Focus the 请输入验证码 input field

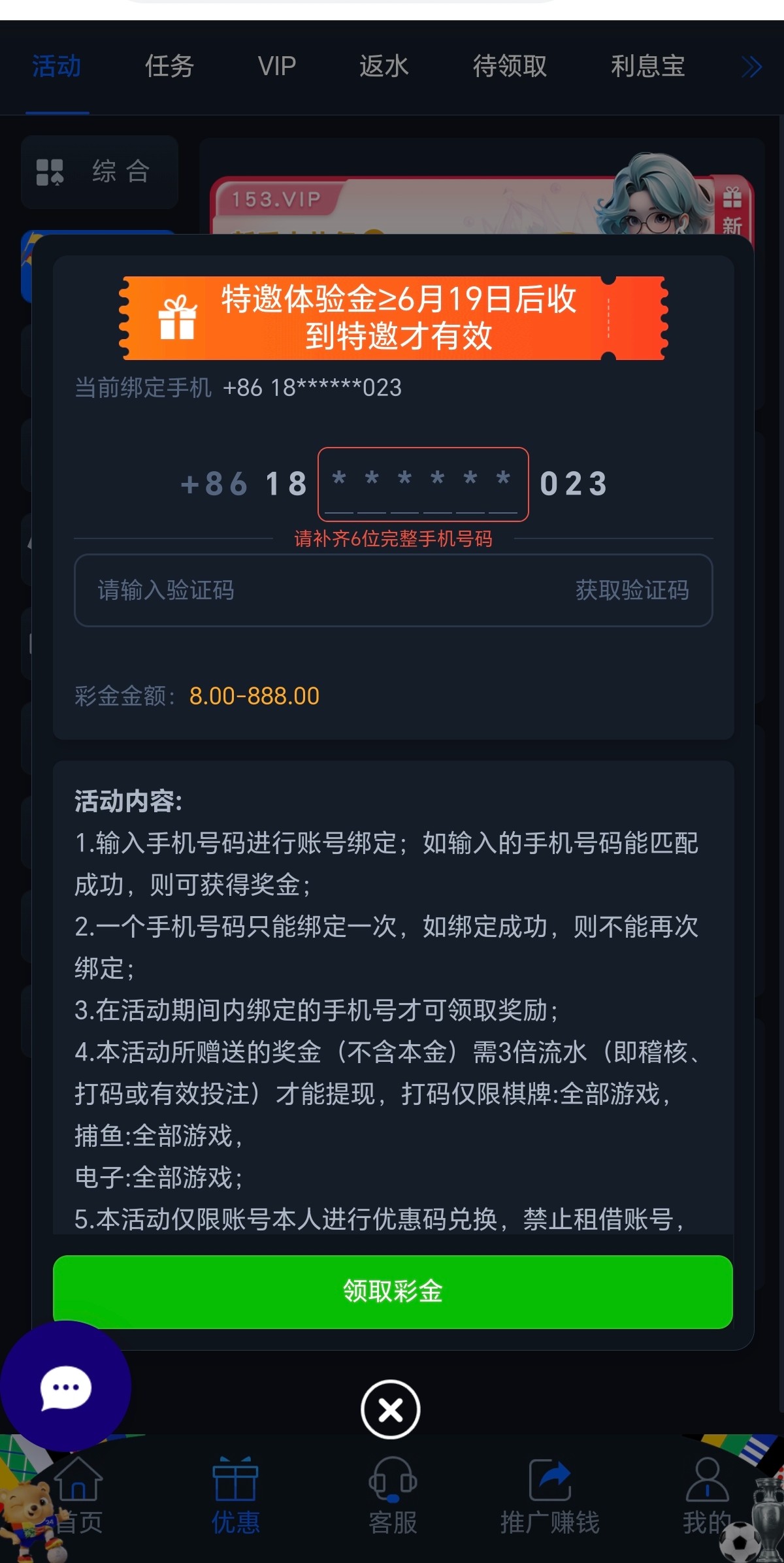[x=314, y=590]
